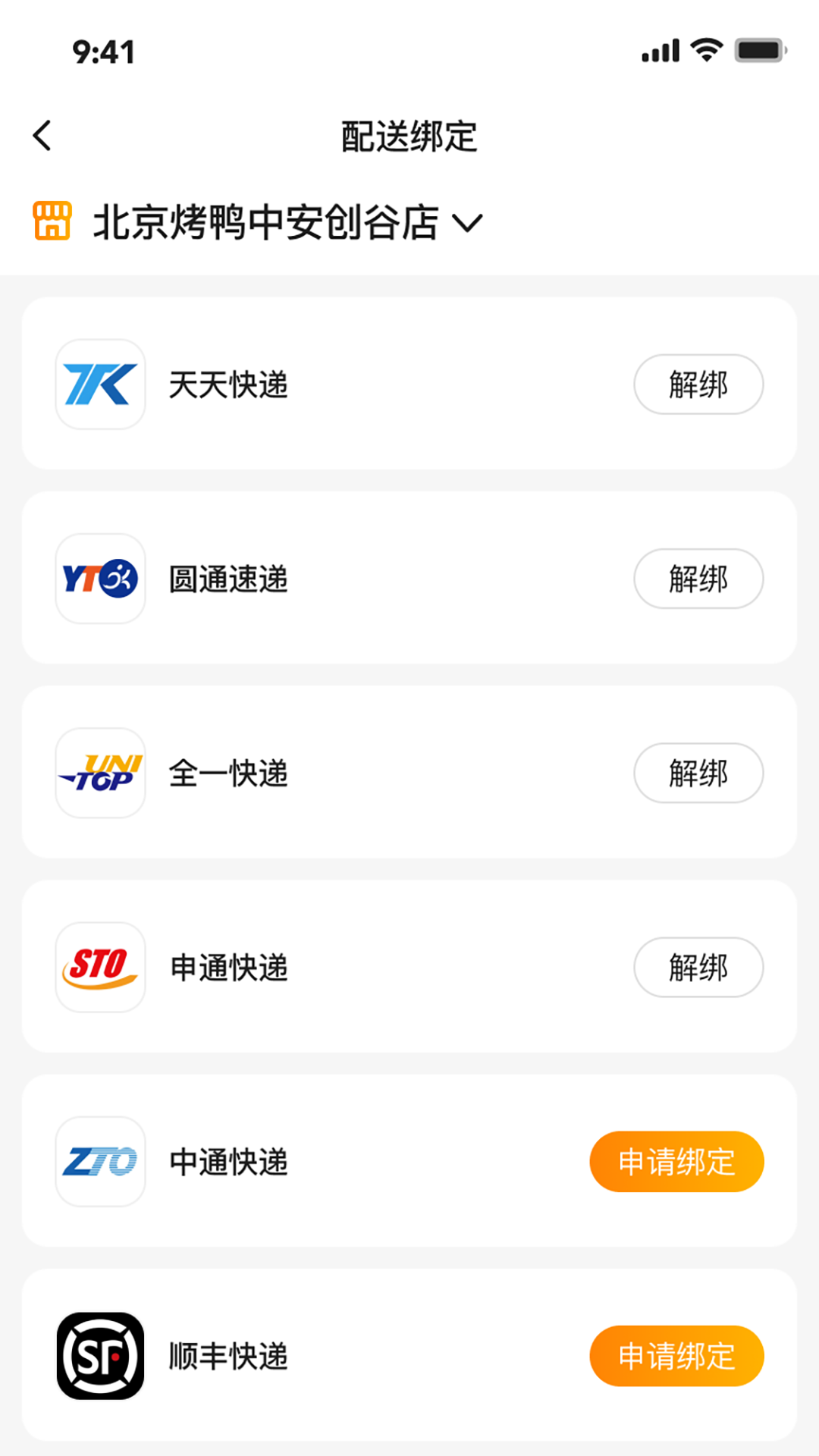Click the ZTO 中通快递 logo

pos(100,1161)
